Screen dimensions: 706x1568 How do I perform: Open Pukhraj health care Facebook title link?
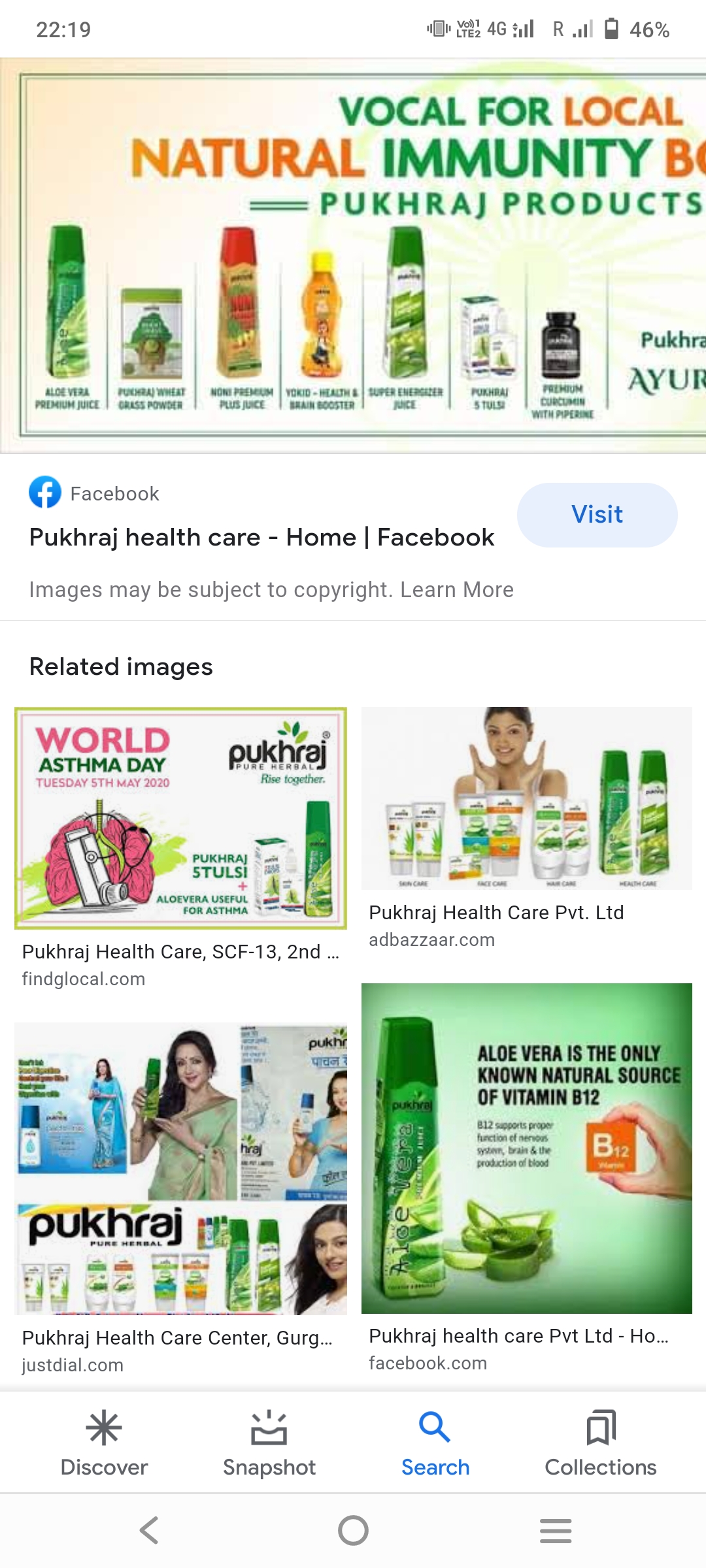point(261,538)
